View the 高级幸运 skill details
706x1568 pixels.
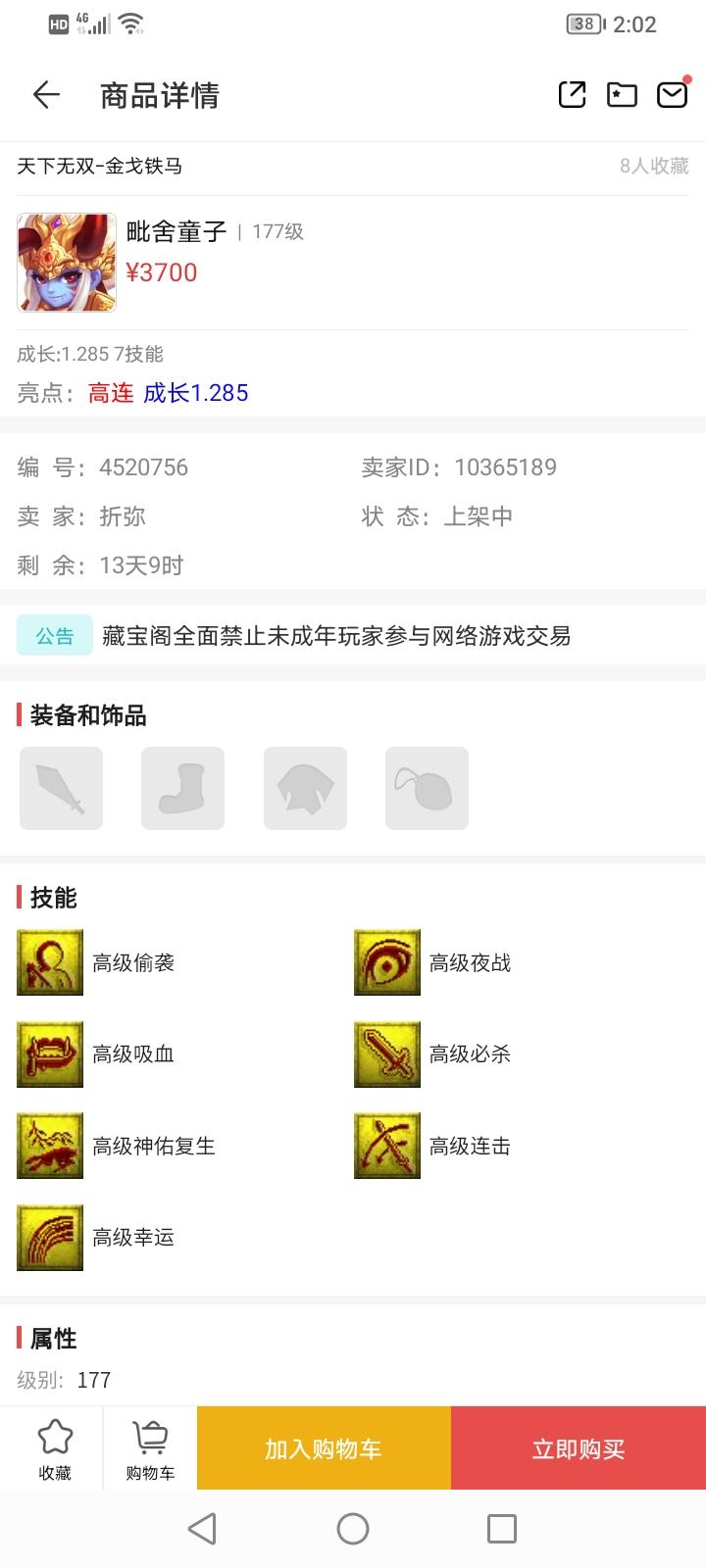tap(50, 1238)
